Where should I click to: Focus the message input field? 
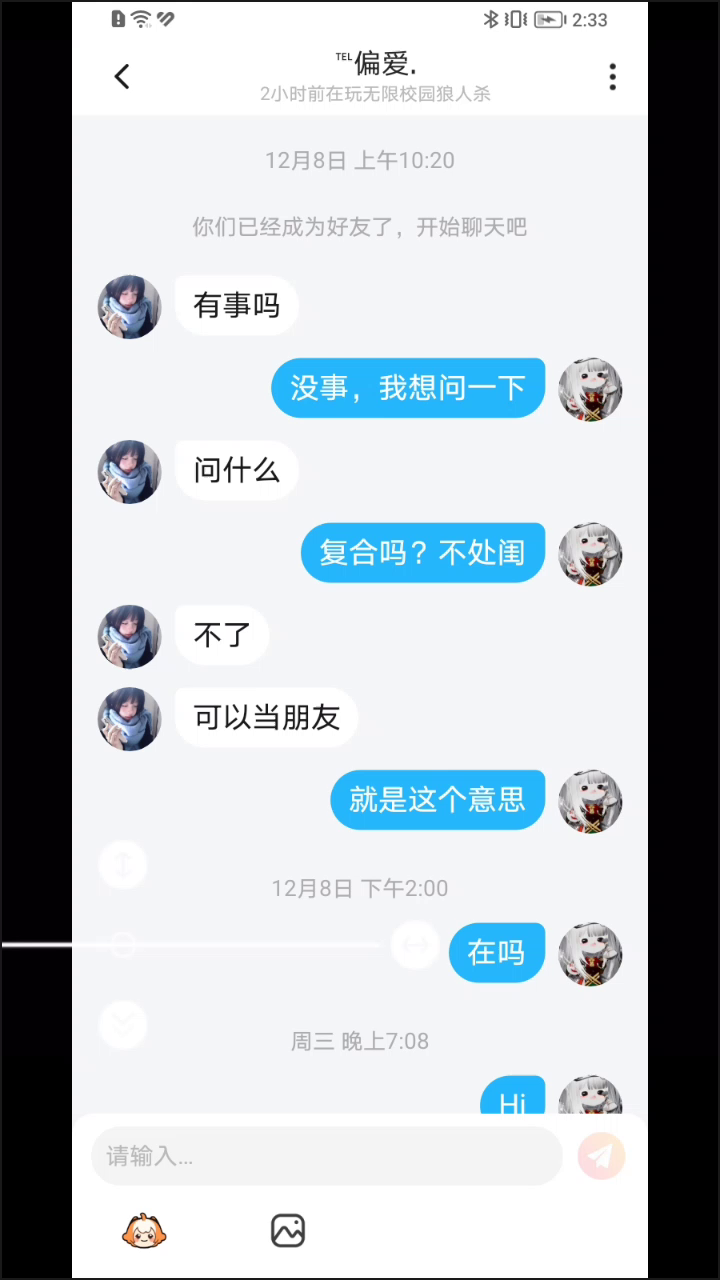pyautogui.click(x=326, y=1157)
